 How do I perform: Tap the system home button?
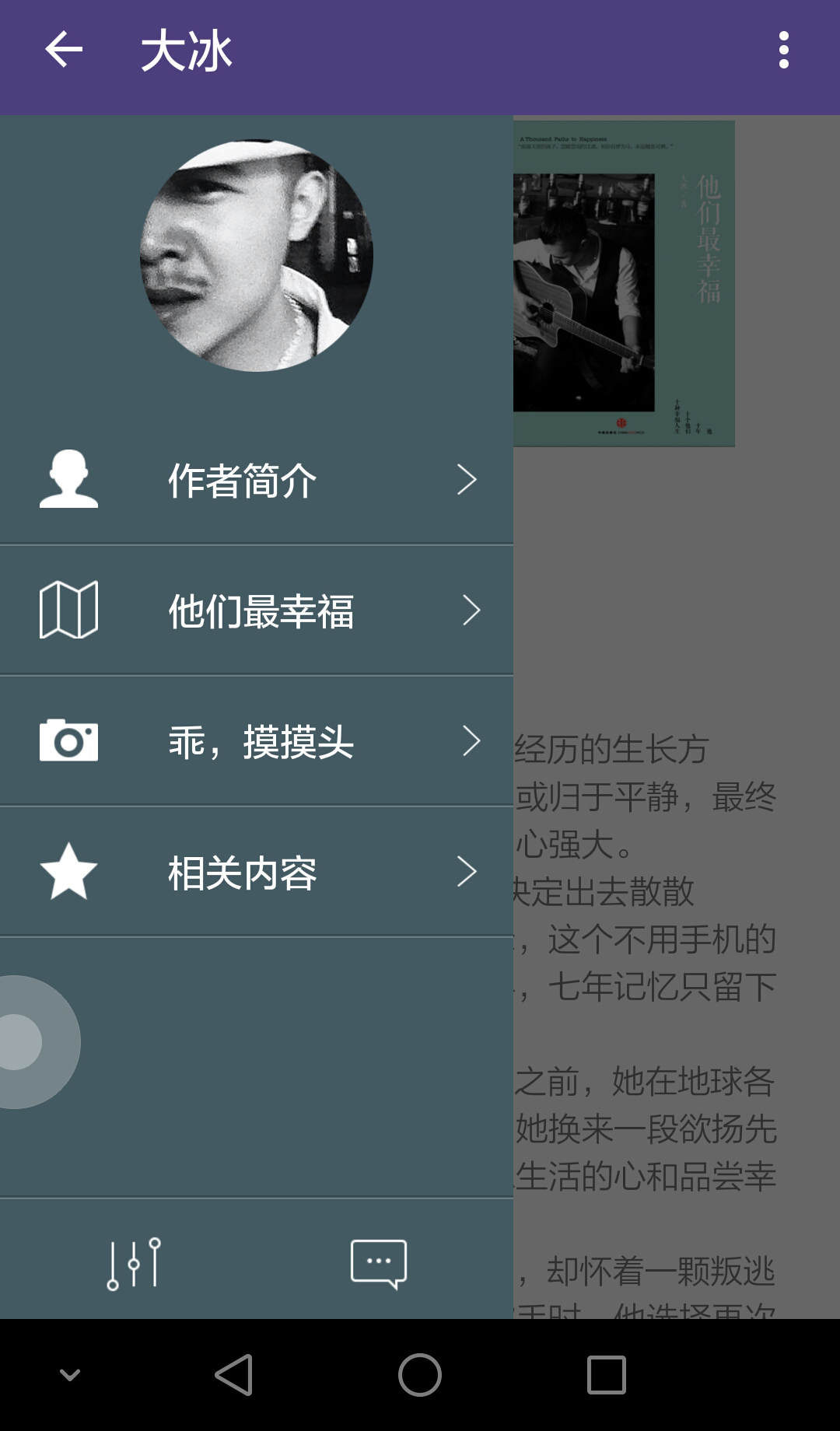pyautogui.click(x=420, y=1375)
